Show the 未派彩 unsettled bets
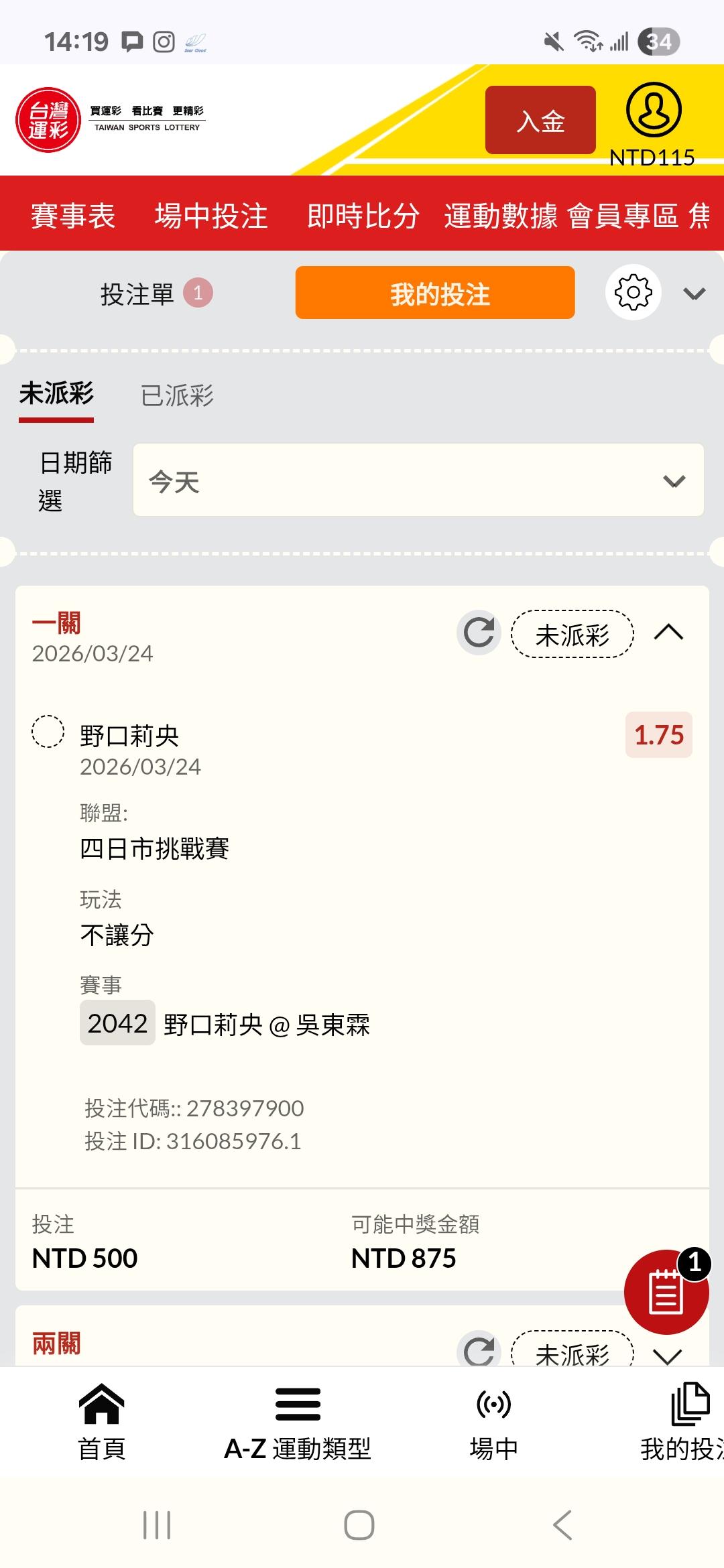Image resolution: width=724 pixels, height=1568 pixels. click(x=56, y=394)
